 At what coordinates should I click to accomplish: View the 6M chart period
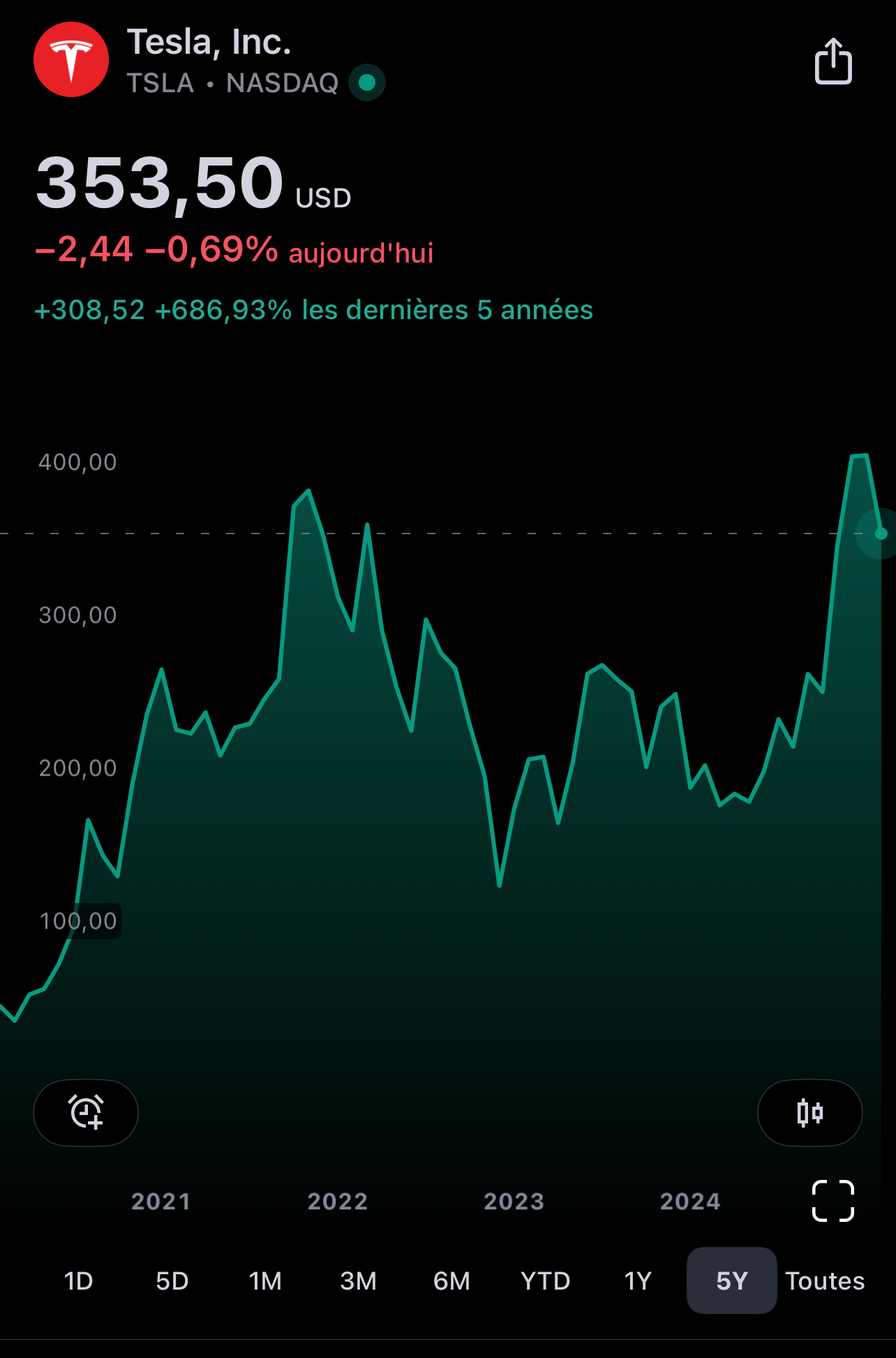point(451,1280)
